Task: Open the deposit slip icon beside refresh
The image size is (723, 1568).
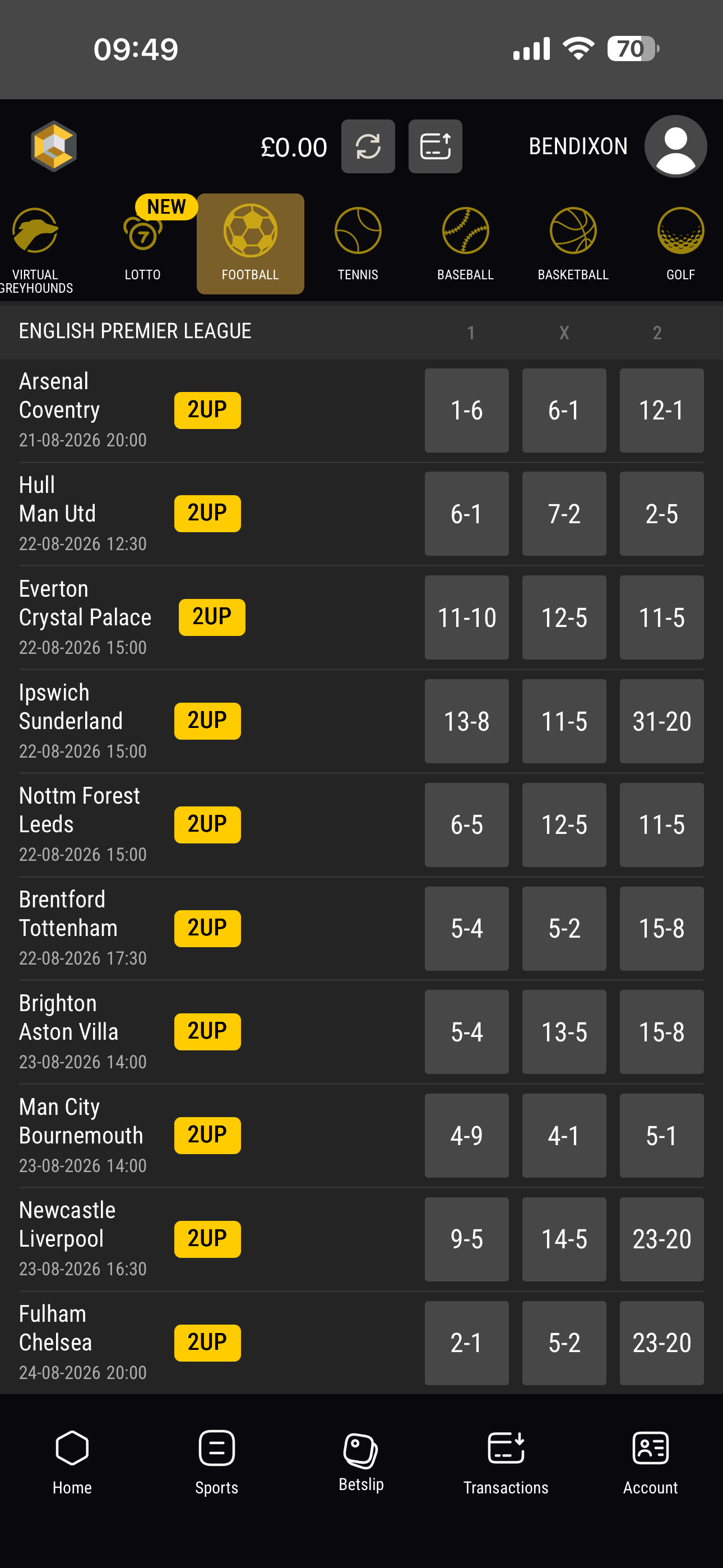Action: coord(435,147)
